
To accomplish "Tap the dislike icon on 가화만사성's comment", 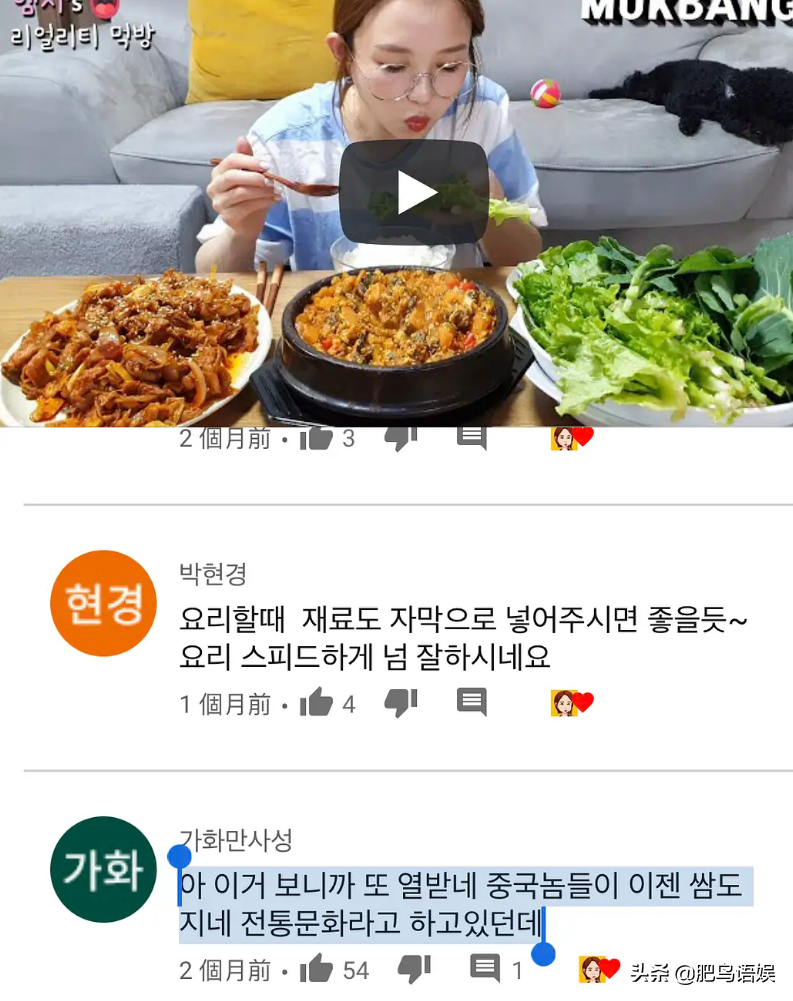I will tap(412, 969).
